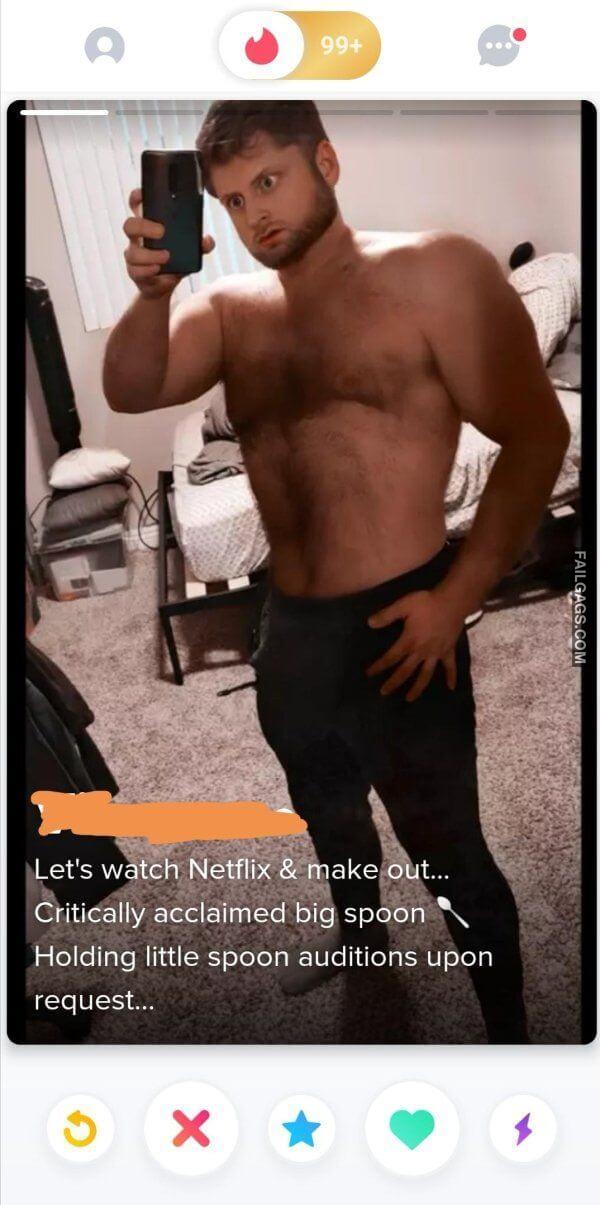Rewind the last swipe
600x1205 pixels.
[80, 1128]
